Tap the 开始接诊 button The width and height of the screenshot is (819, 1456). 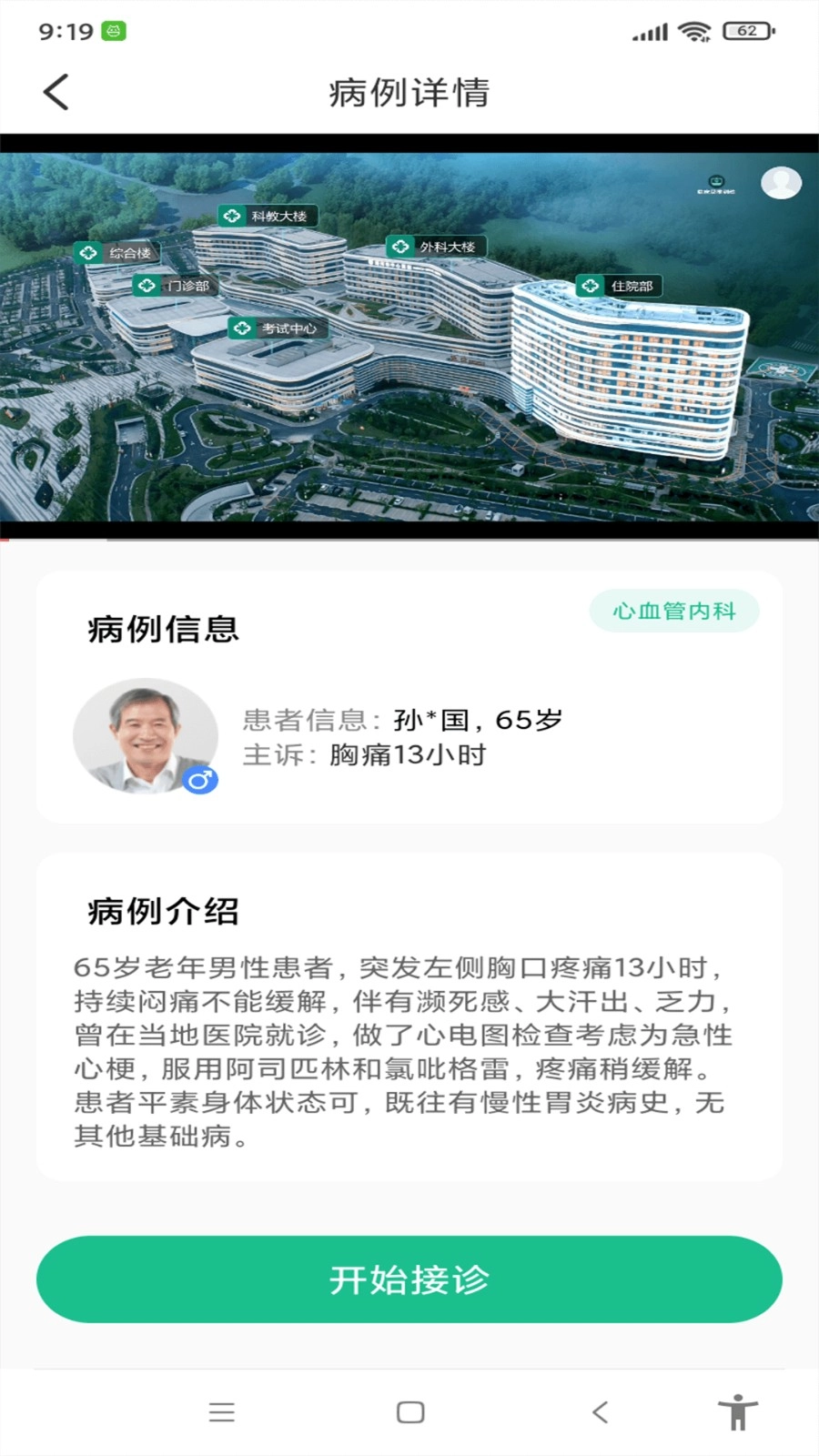point(409,1279)
